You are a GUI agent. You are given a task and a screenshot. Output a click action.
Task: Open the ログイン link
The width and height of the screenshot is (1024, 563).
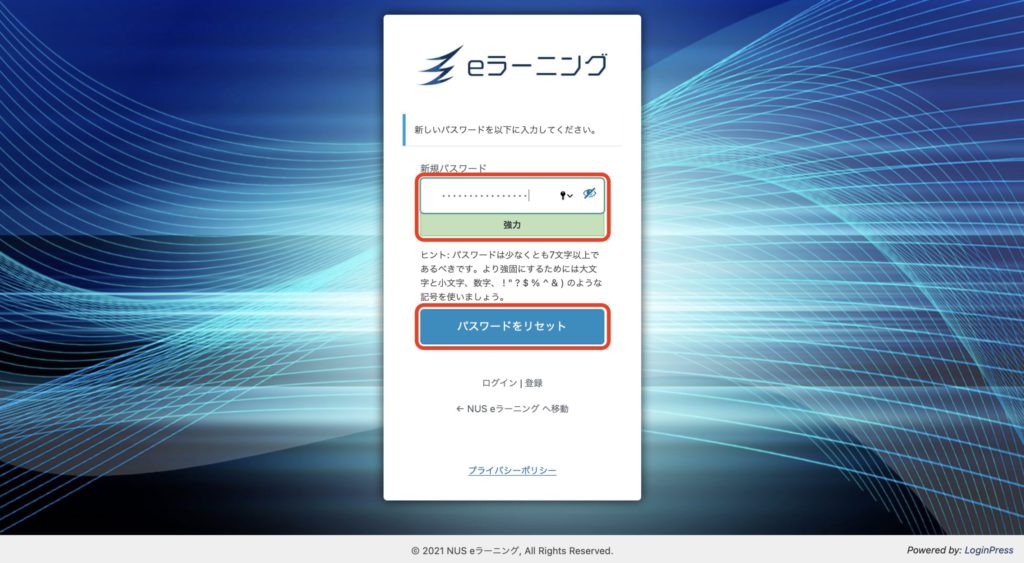(x=499, y=383)
